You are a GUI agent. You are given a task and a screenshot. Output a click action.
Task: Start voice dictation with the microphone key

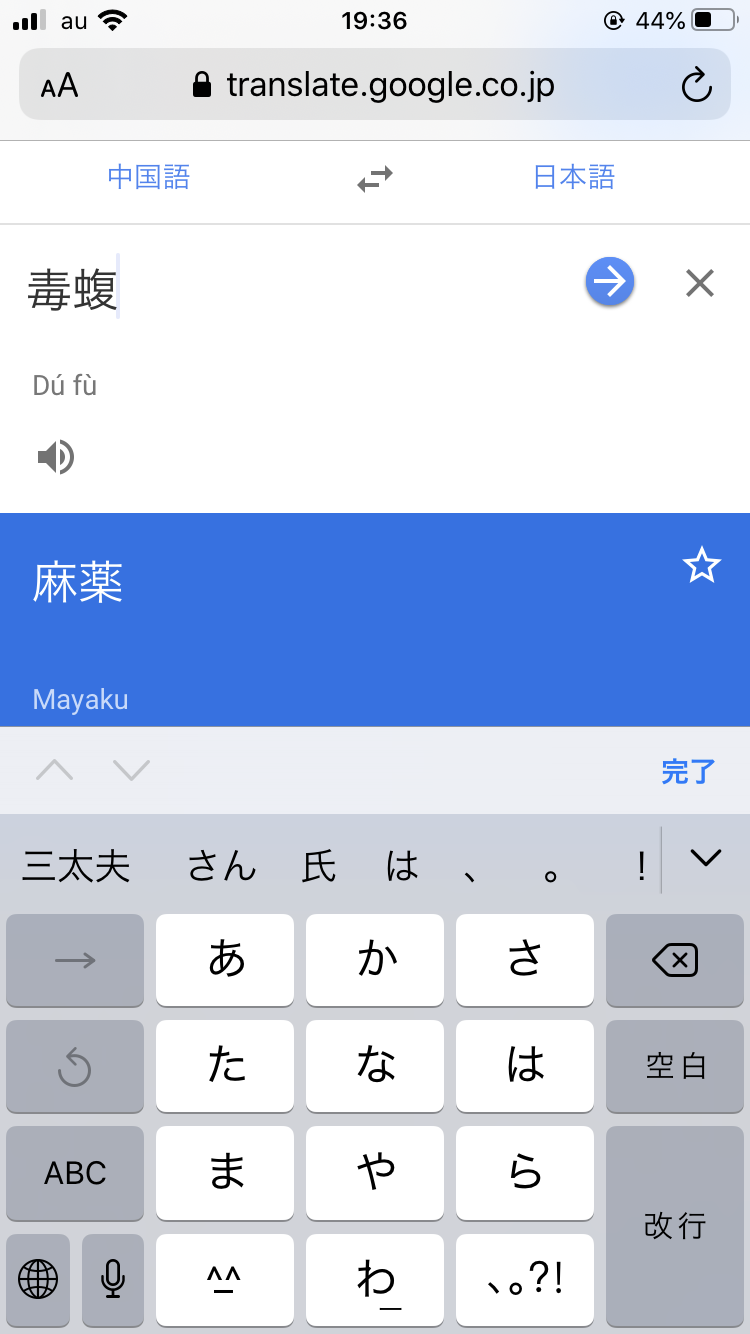pos(112,1279)
